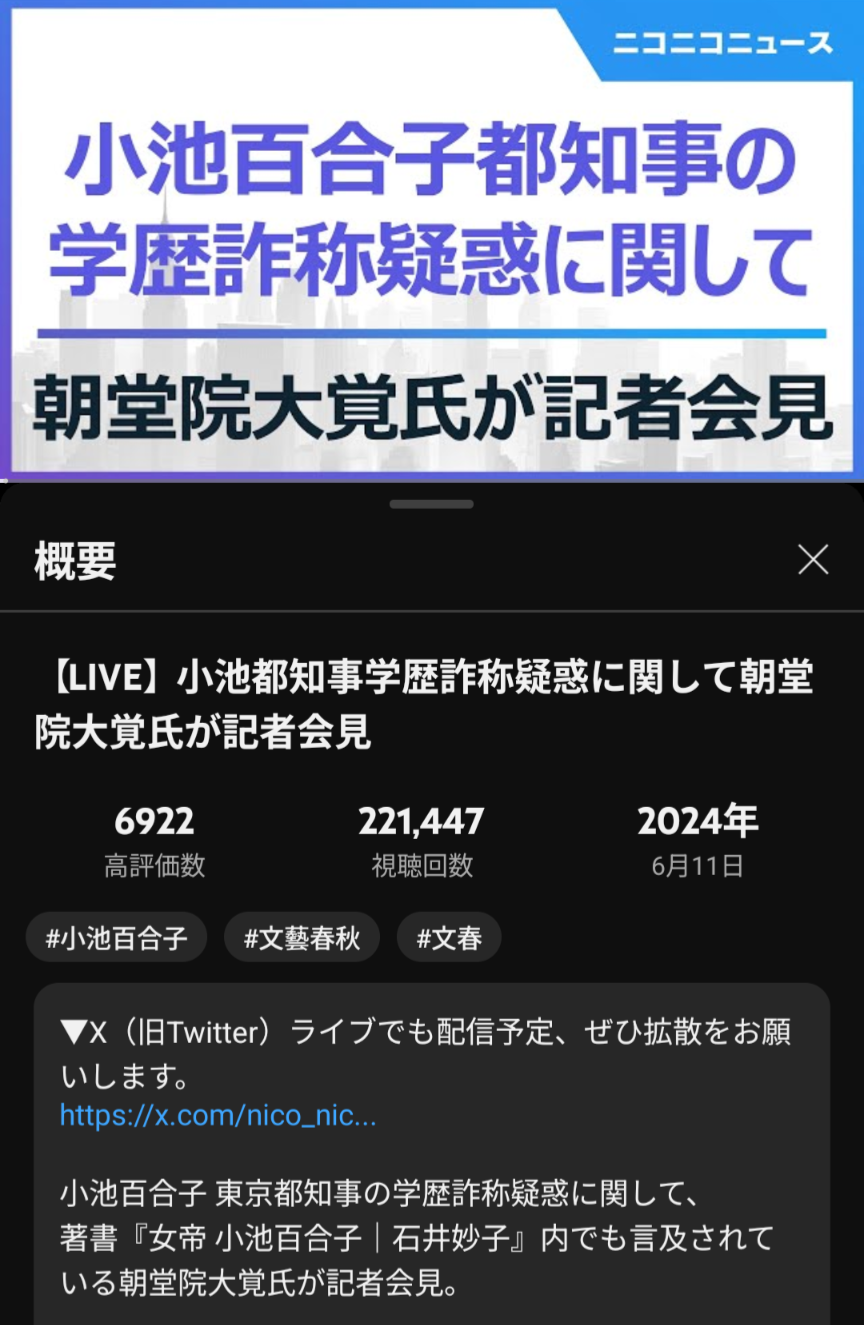Tap the 6922 like count

coord(155,820)
